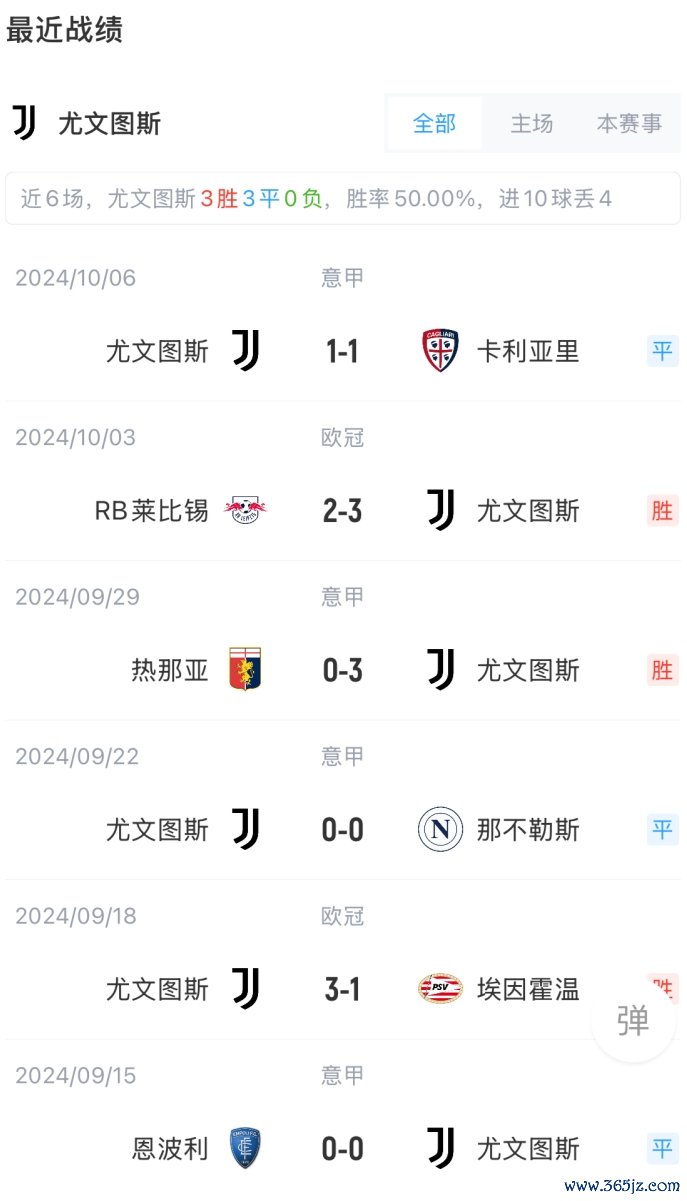Screen dimensions: 687x1201
Task: Open the 尤文图斯 vs 那不勒斯 match
Action: pyautogui.click(x=343, y=801)
